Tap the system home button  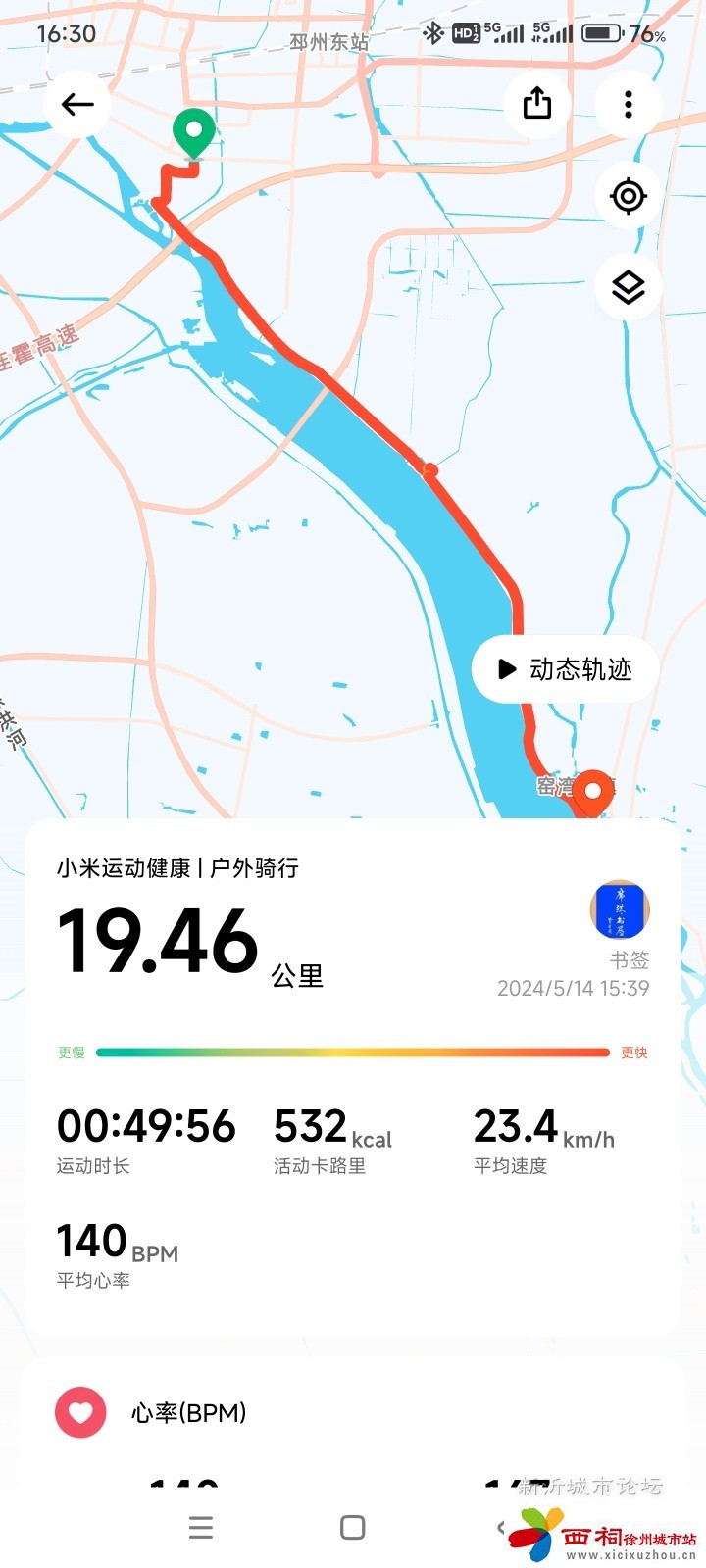(x=352, y=1527)
